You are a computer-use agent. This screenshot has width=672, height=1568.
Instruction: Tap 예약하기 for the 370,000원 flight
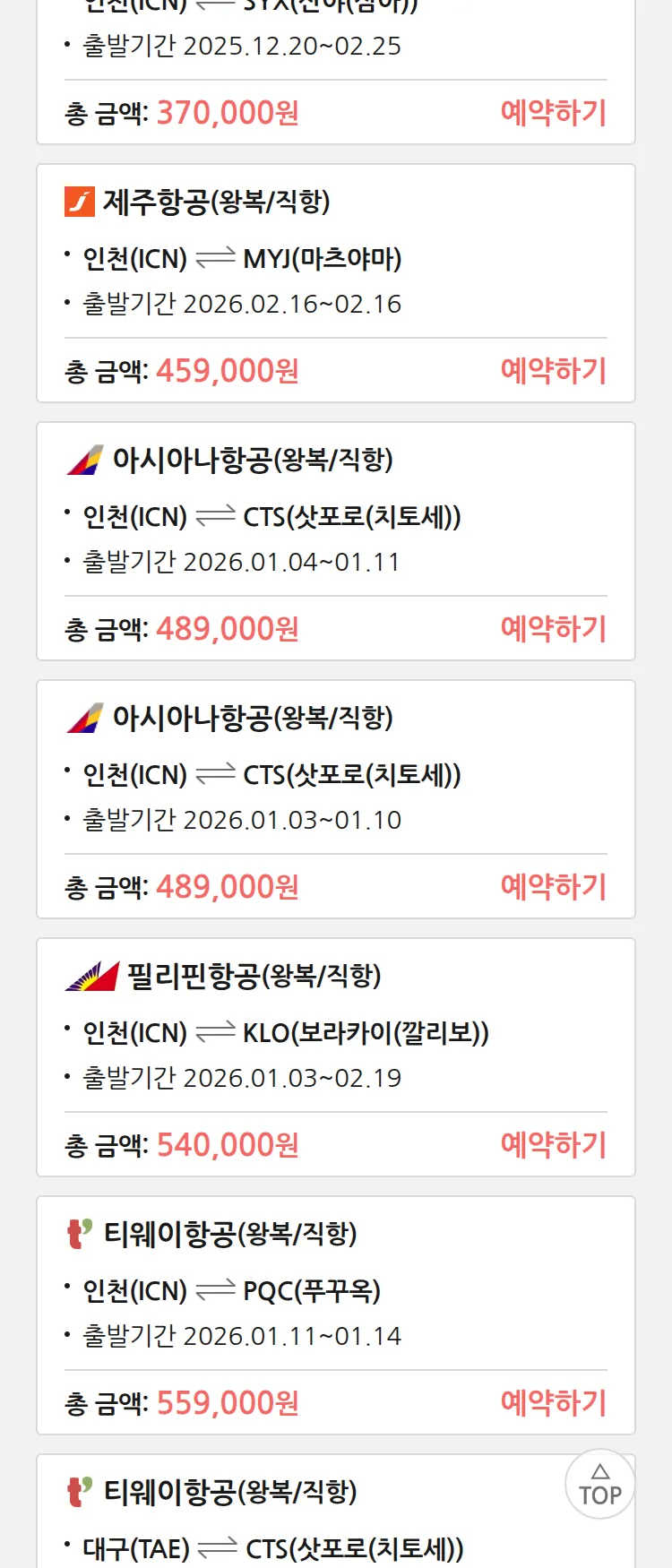553,113
